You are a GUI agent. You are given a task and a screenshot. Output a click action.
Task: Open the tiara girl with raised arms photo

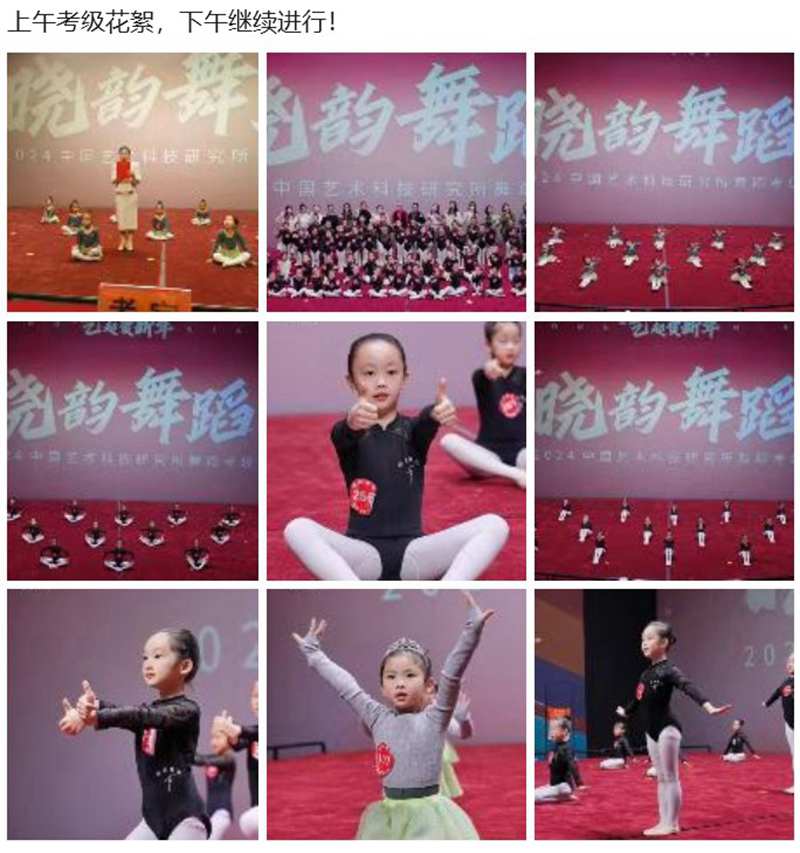tap(396, 714)
